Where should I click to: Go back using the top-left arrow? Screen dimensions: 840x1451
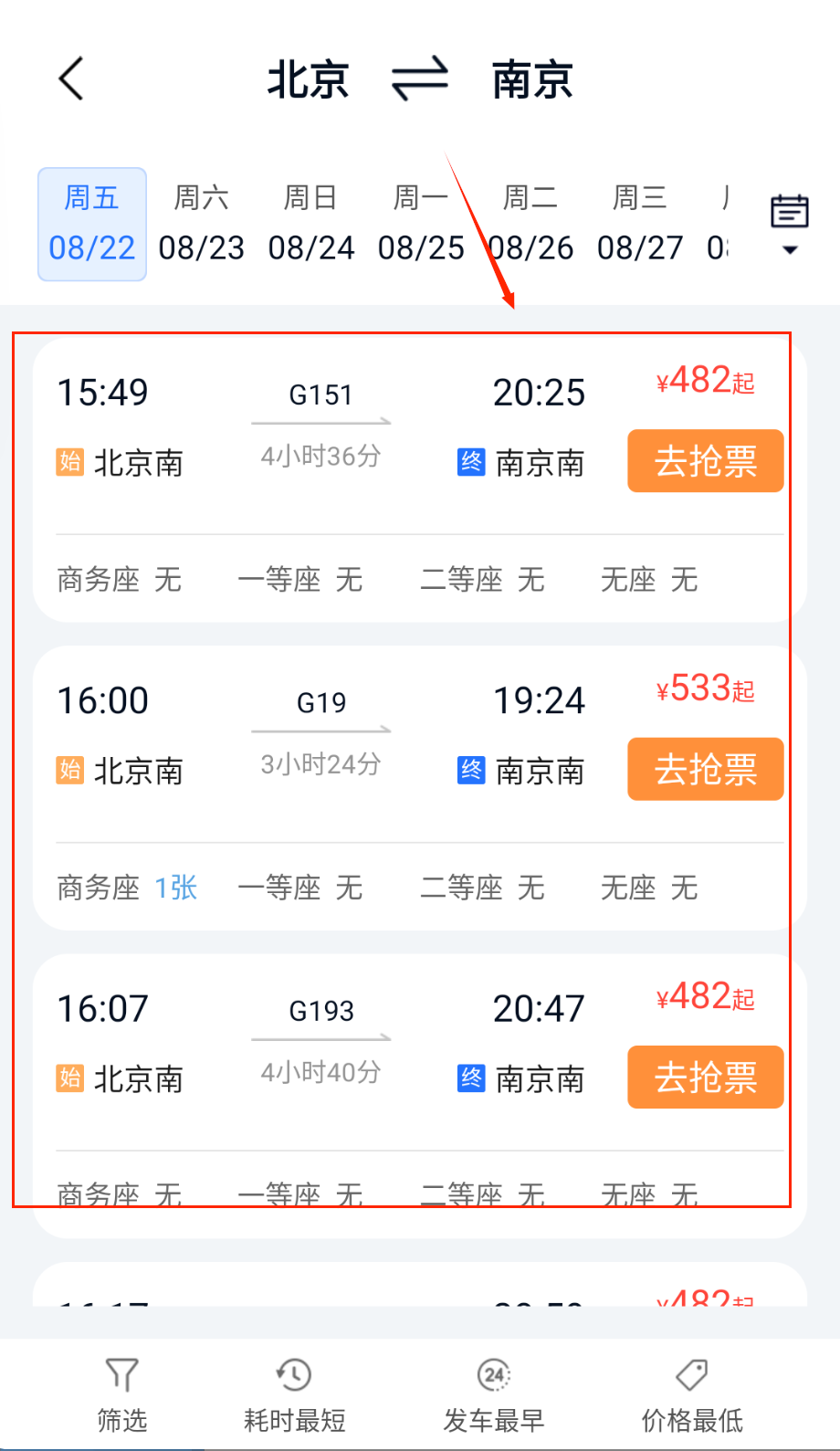[71, 79]
